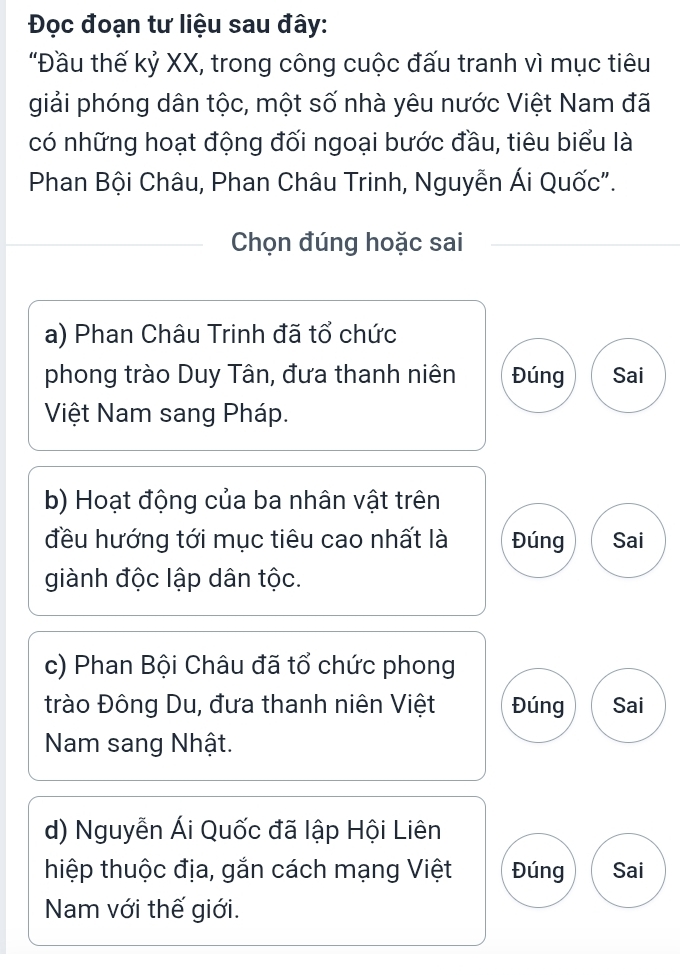
Task: Choose Đúng for statement b) on độc lập dân tộc
Action: click(x=537, y=541)
